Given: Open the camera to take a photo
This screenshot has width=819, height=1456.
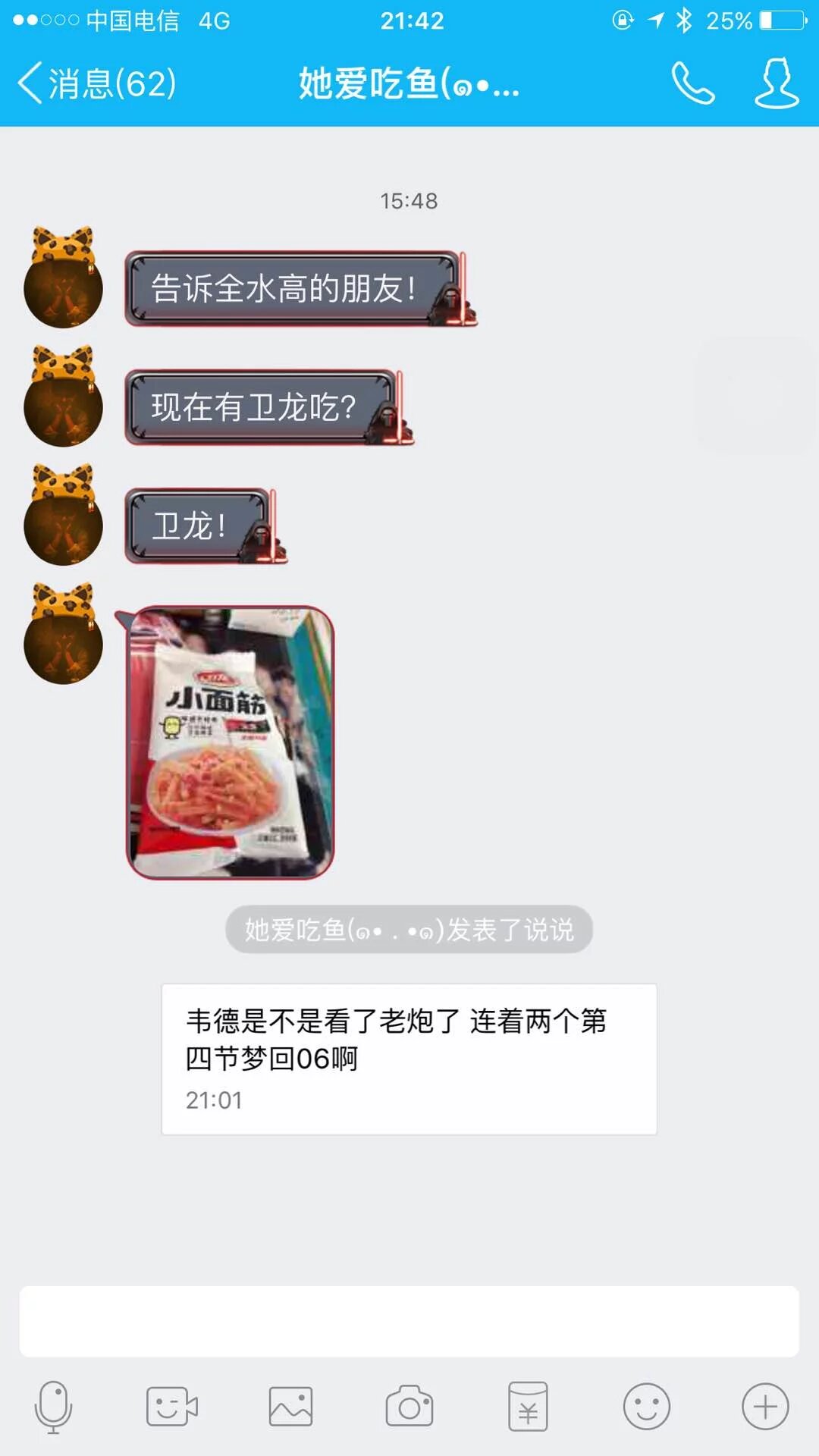Looking at the screenshot, I should pyautogui.click(x=409, y=1407).
